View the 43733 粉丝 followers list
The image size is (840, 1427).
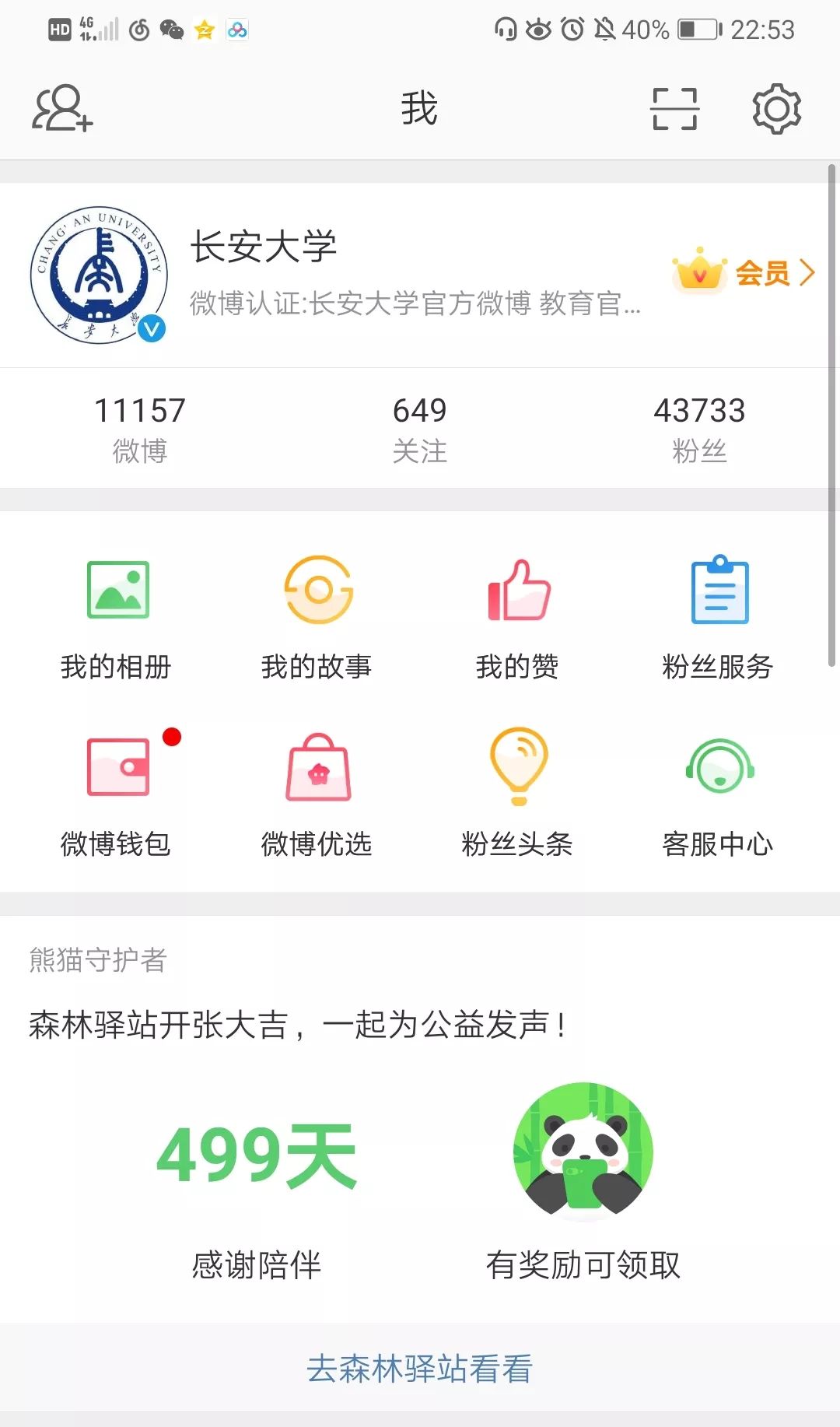(x=699, y=428)
